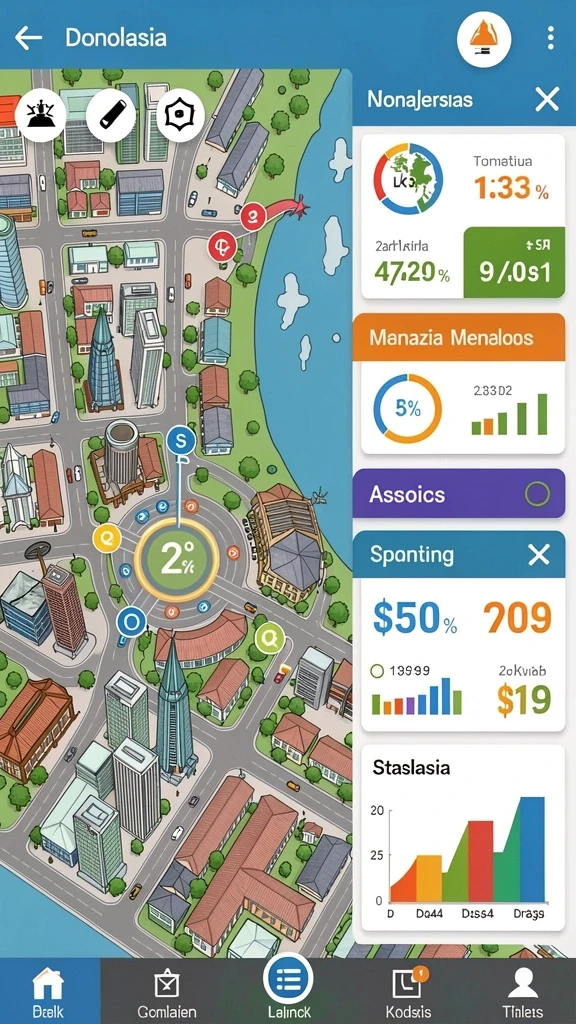This screenshot has height=1024, width=576.
Task: Tap the center Lalinck list button
Action: click(x=288, y=980)
